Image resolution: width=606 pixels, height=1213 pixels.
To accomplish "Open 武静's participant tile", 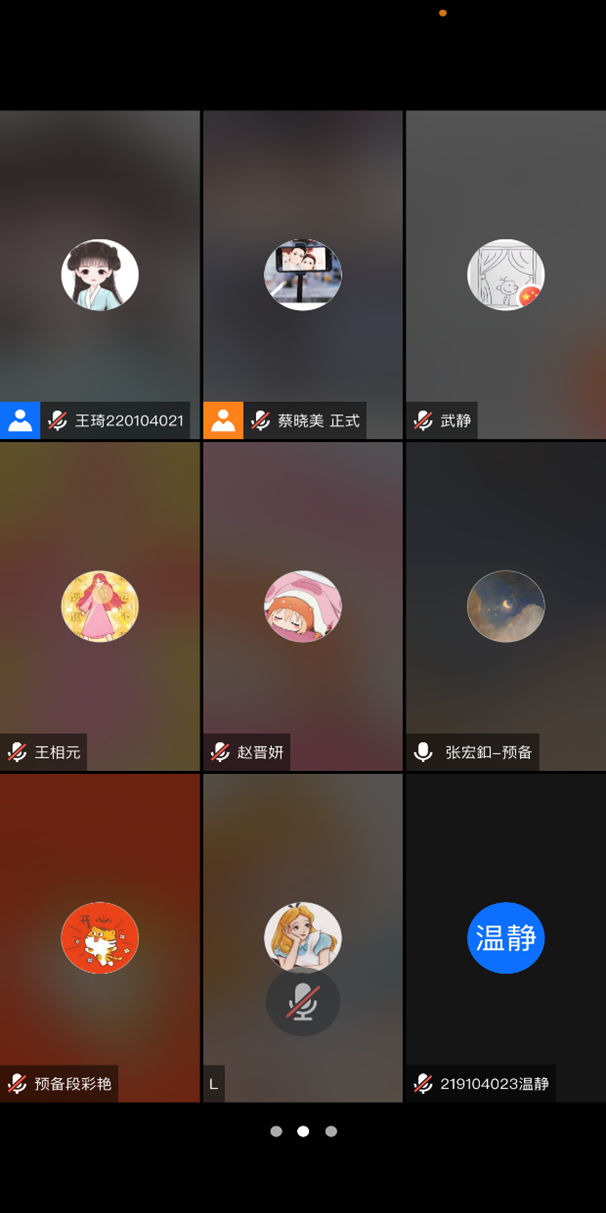I will click(505, 274).
